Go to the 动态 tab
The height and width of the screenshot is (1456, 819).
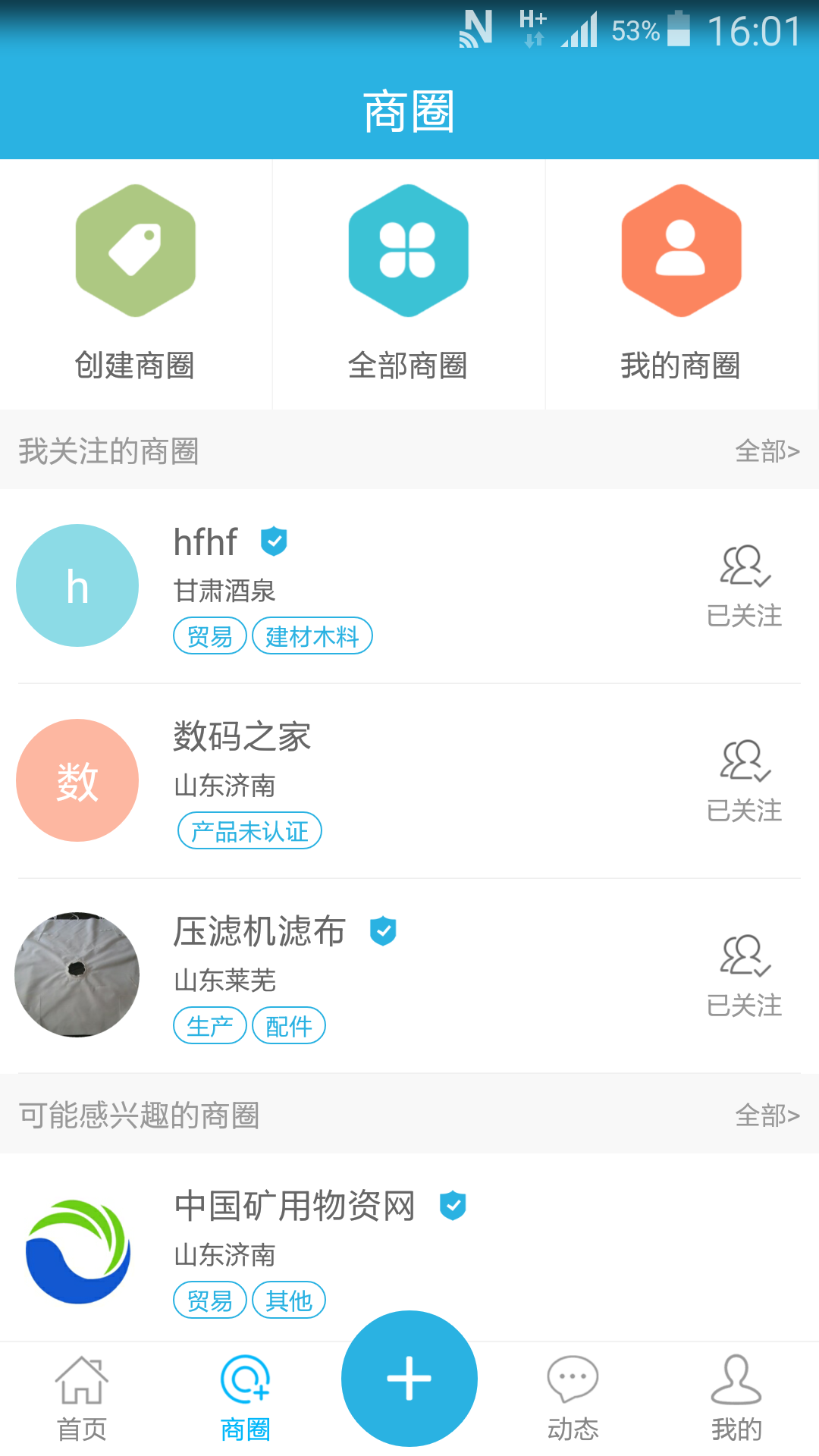point(573,1399)
